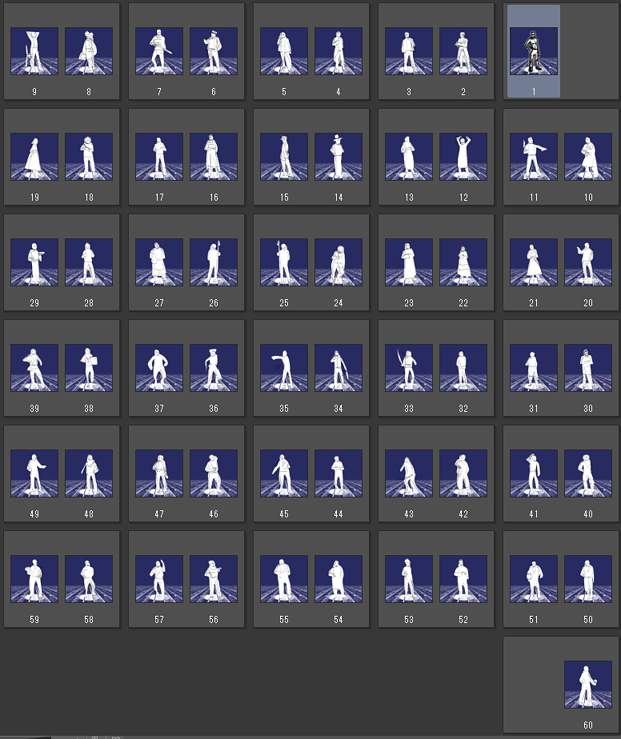
Task: Open page thumbnail number 6
Action: 214,51
